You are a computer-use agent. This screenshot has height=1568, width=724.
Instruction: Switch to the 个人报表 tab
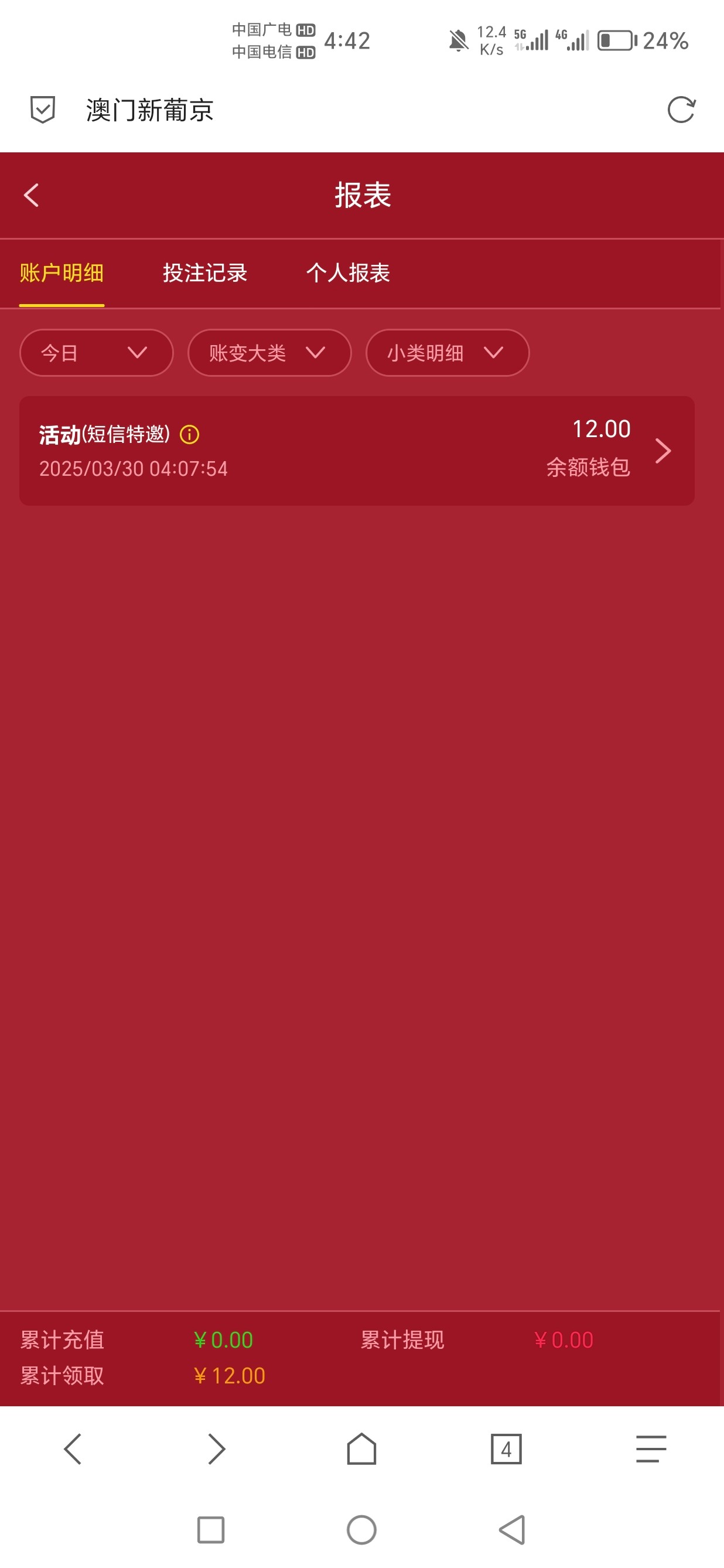click(x=347, y=273)
